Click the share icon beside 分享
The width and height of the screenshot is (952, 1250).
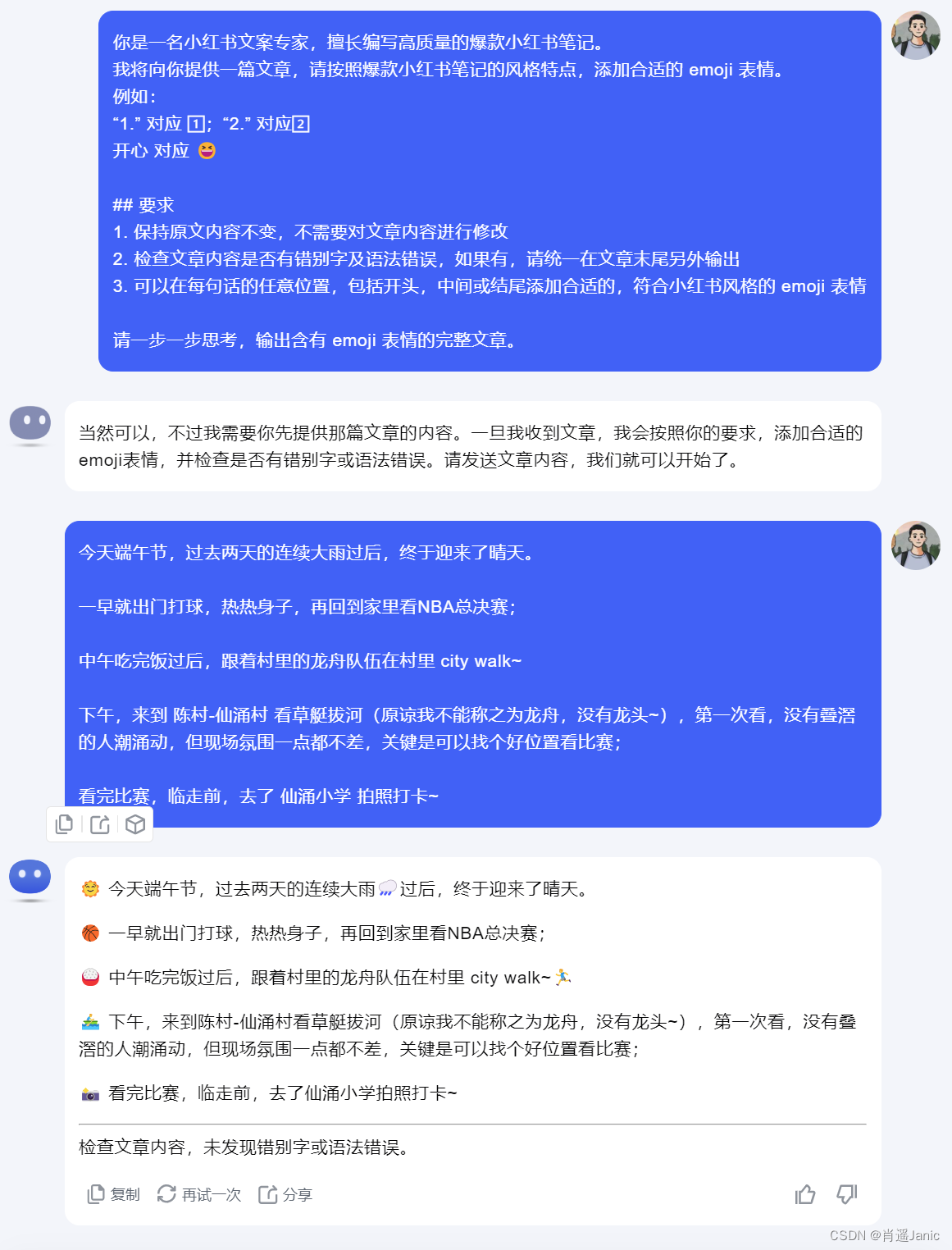click(268, 1195)
